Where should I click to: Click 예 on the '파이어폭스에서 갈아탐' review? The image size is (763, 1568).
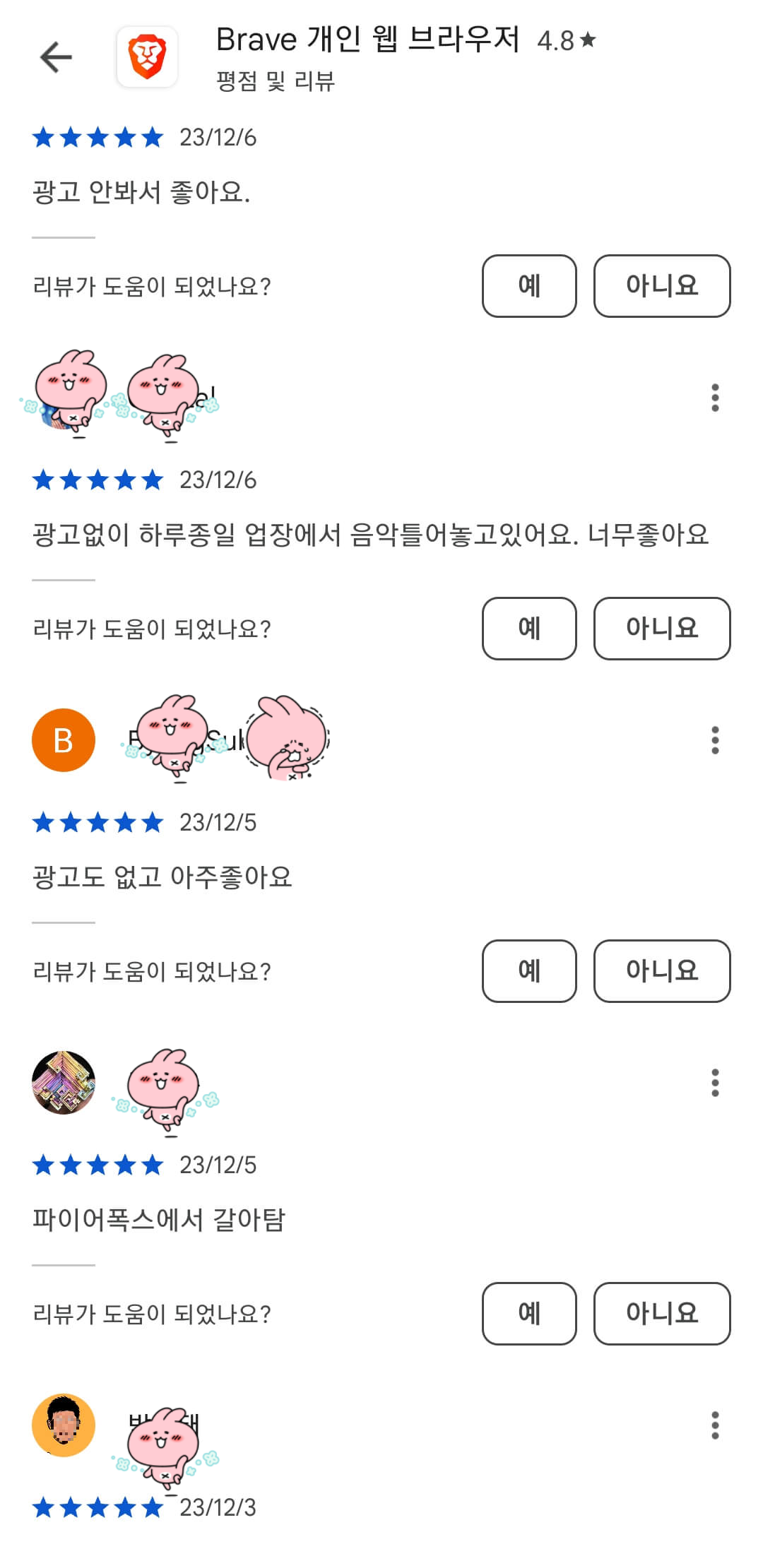[528, 1314]
